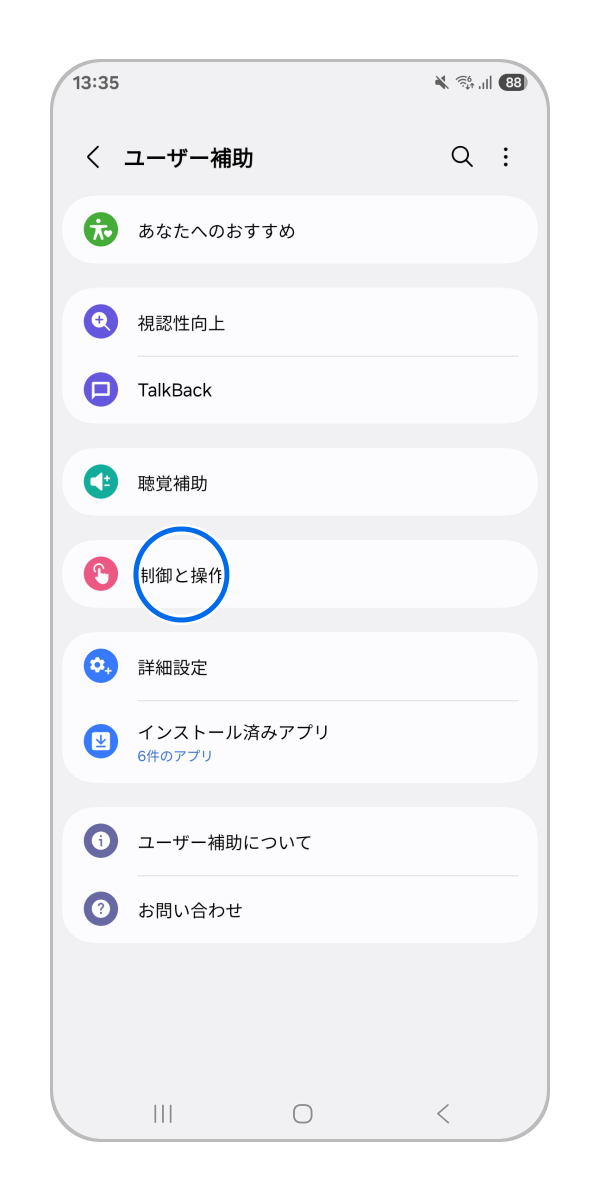Screen dimensions: 600x1200
Task: Open ユーザー補助について
Action: coord(300,842)
